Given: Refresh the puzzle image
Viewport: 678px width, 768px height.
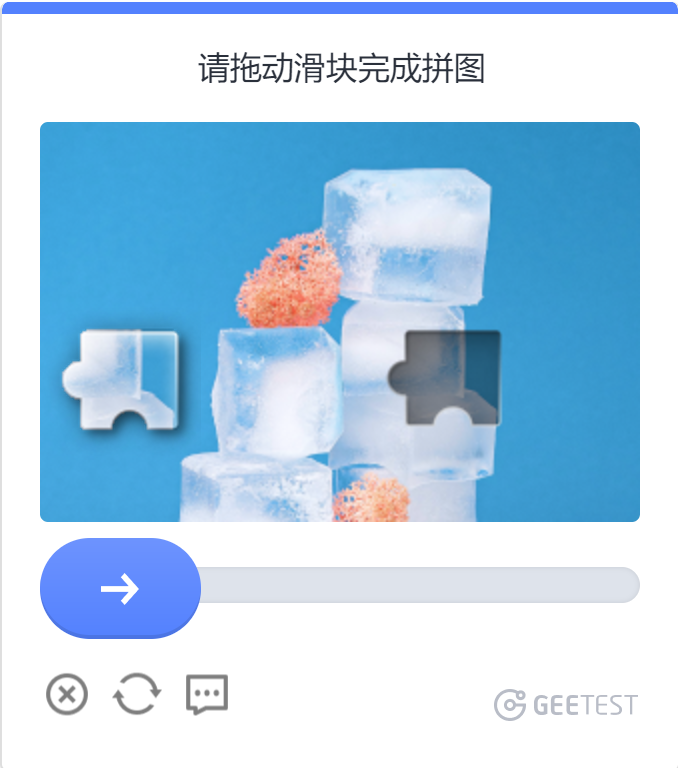Looking at the screenshot, I should 137,694.
